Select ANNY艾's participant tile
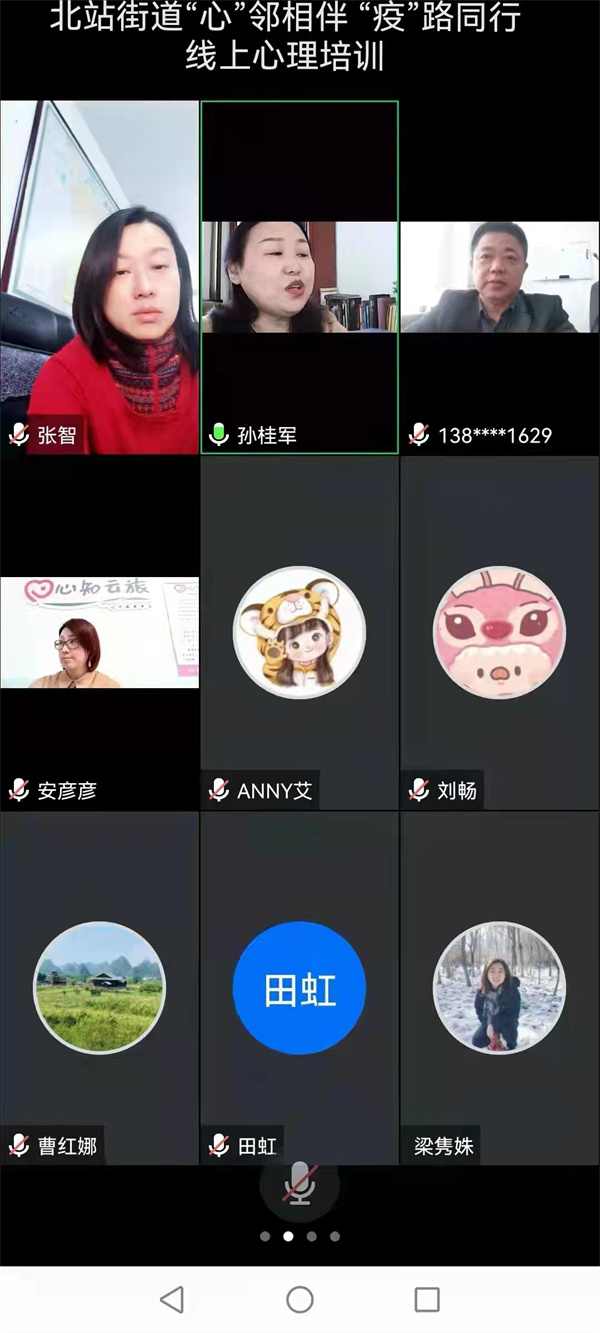The image size is (600, 1333). [299, 633]
